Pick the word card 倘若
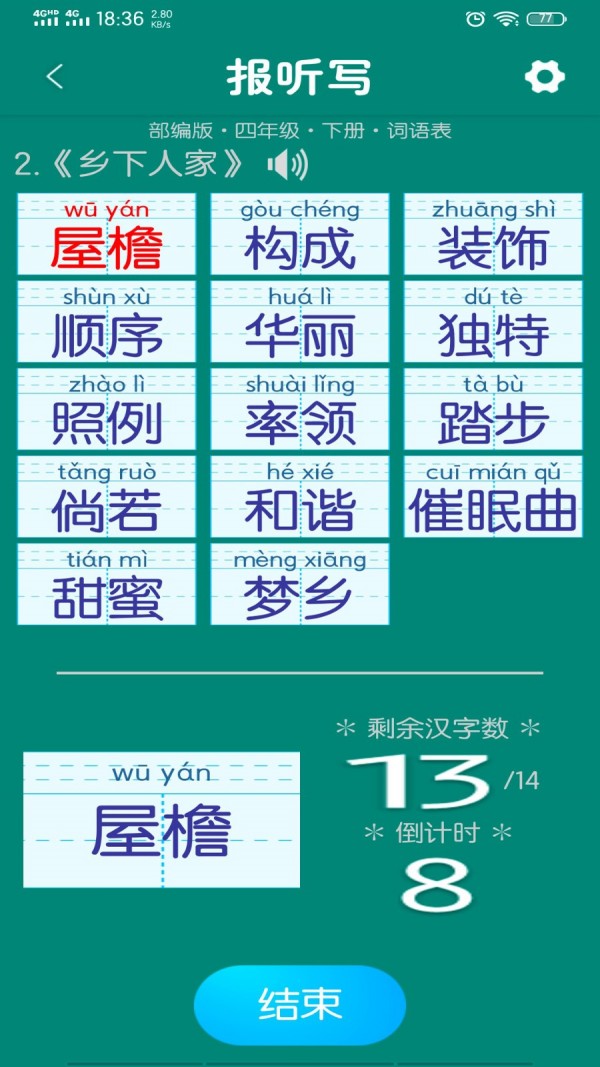Screen dimensions: 600x1067 [x=107, y=497]
